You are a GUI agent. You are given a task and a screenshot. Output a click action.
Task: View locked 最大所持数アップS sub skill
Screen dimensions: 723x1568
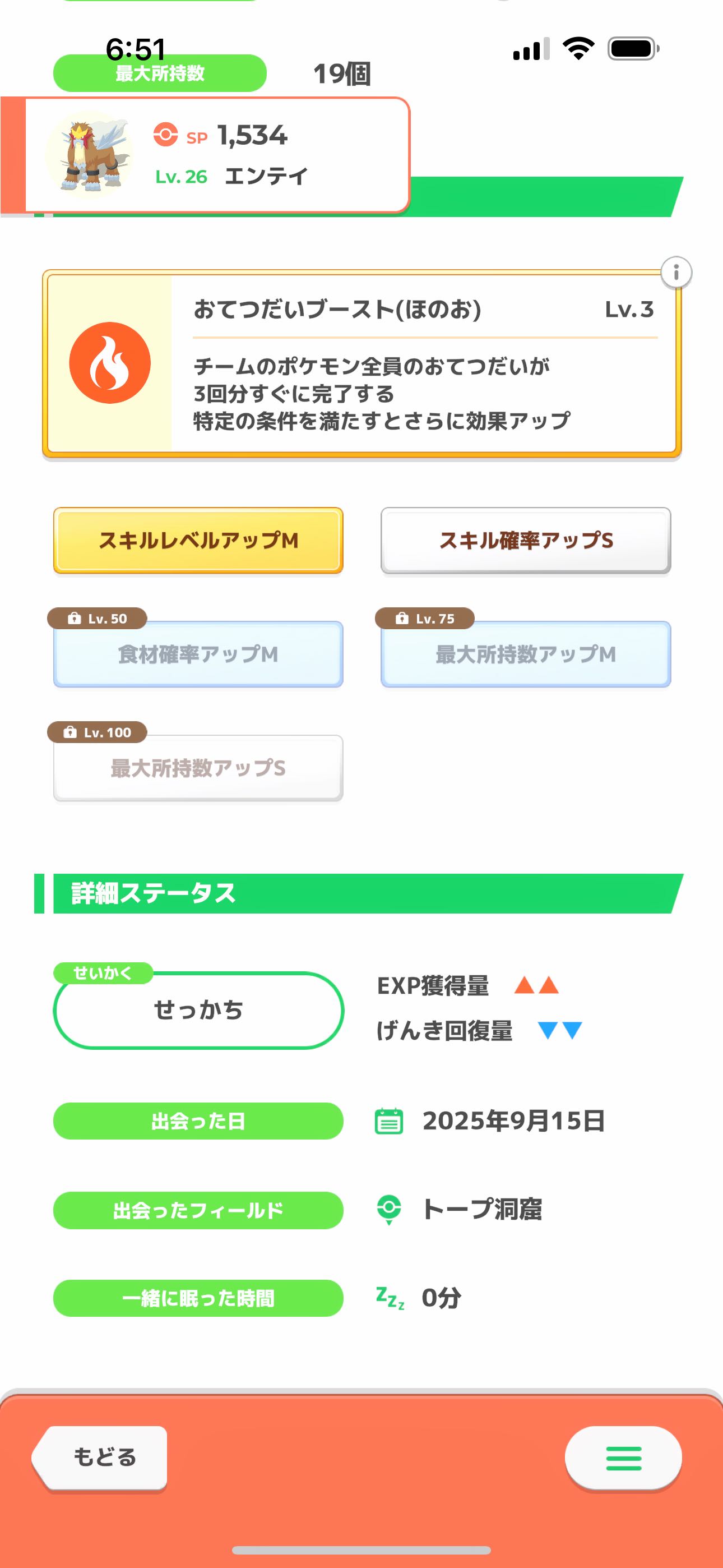(198, 768)
